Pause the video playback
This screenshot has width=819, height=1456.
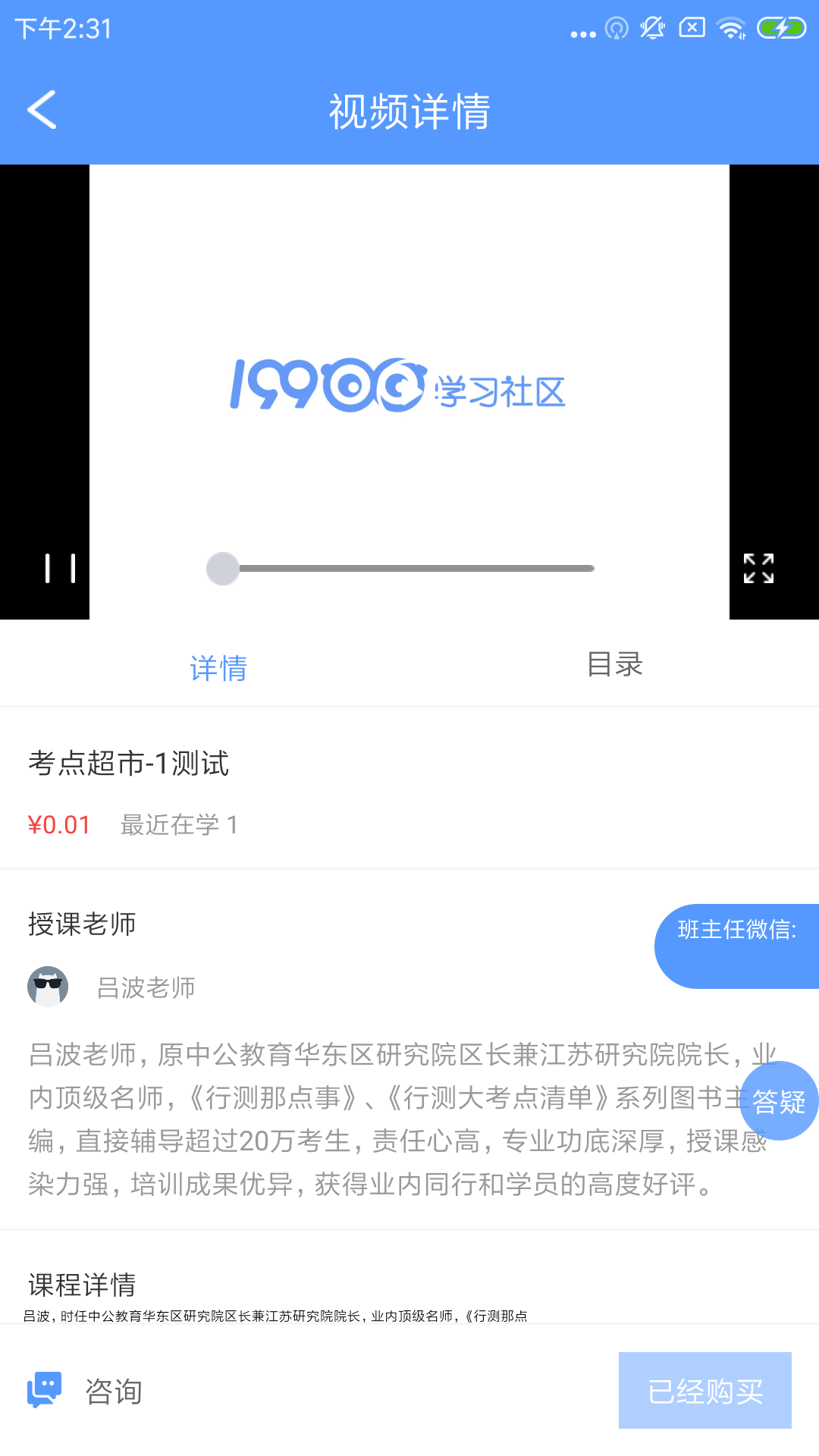[61, 569]
